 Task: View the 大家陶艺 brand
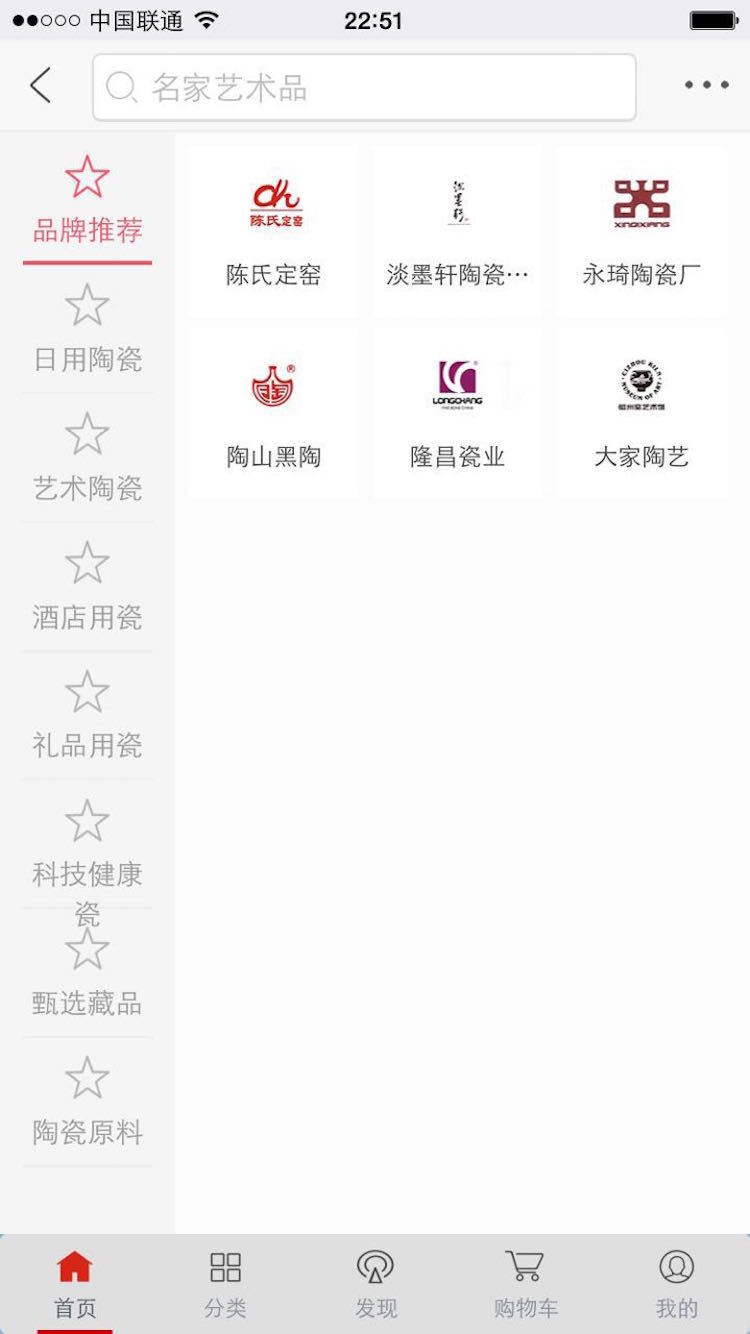642,414
